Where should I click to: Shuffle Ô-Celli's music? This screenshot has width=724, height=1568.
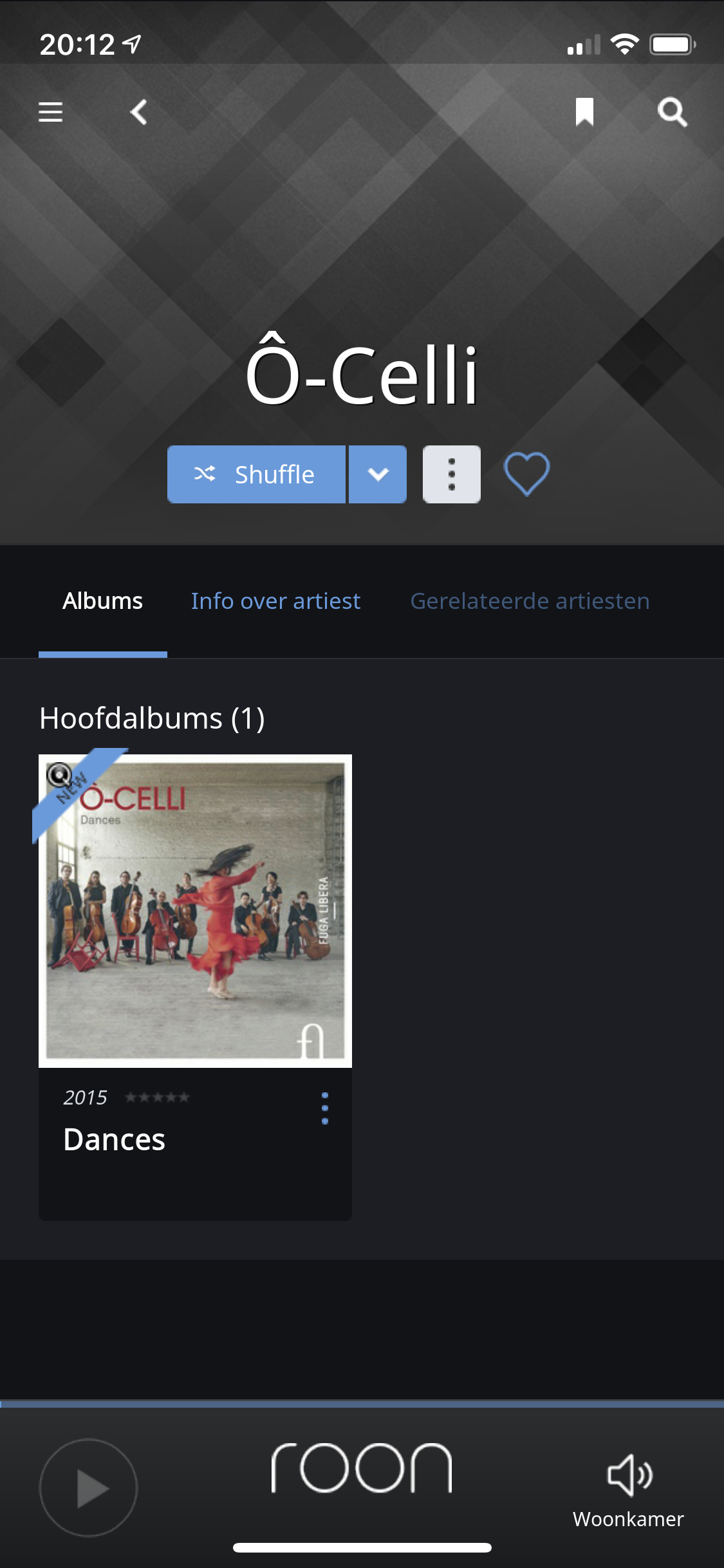[x=256, y=474]
